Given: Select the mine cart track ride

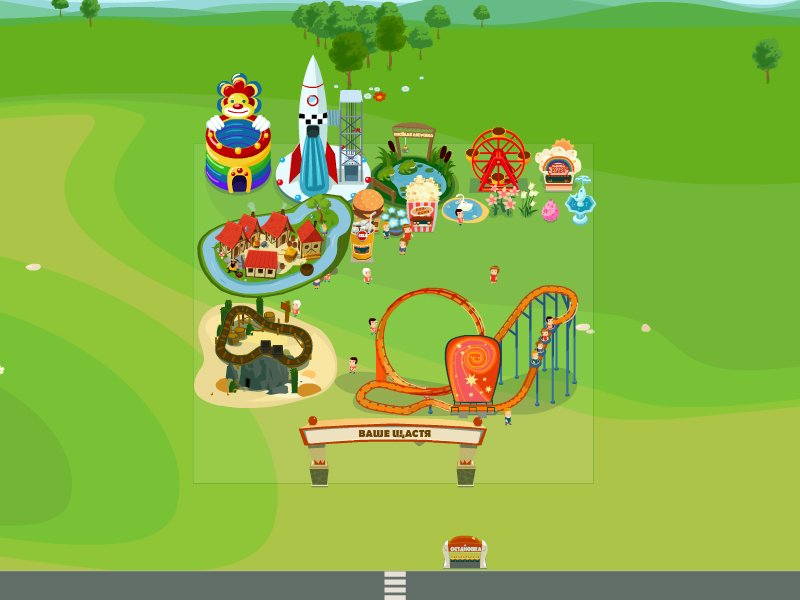Looking at the screenshot, I should (262, 352).
